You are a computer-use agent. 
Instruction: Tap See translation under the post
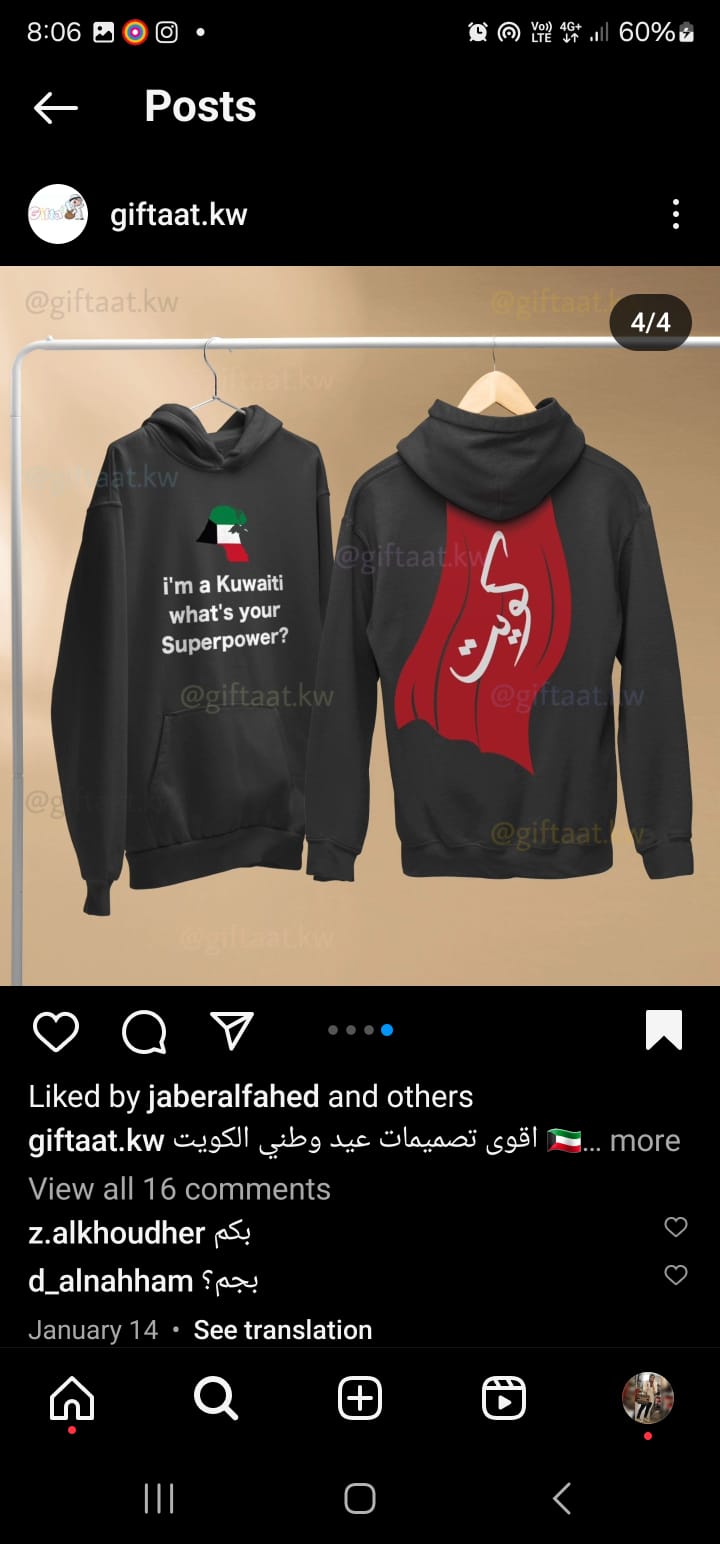[283, 1330]
